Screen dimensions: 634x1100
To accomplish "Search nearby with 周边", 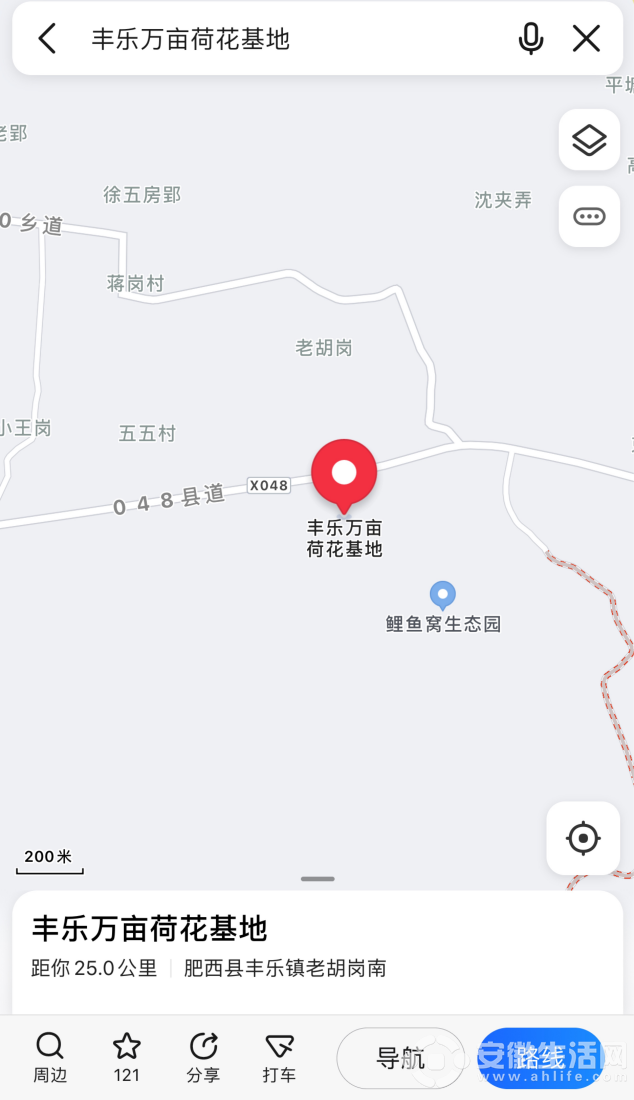I will tap(50, 1057).
